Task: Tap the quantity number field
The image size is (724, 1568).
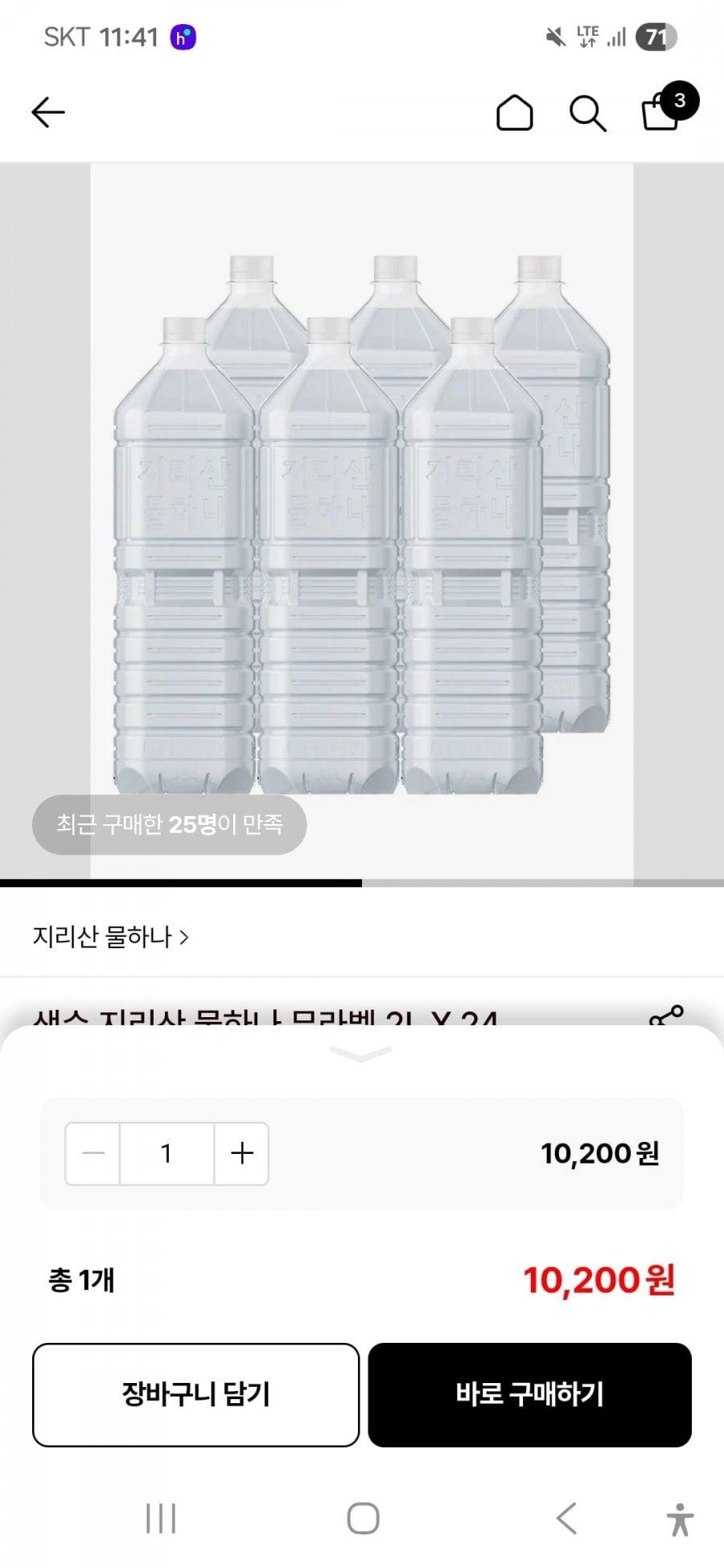Action: [x=167, y=1153]
